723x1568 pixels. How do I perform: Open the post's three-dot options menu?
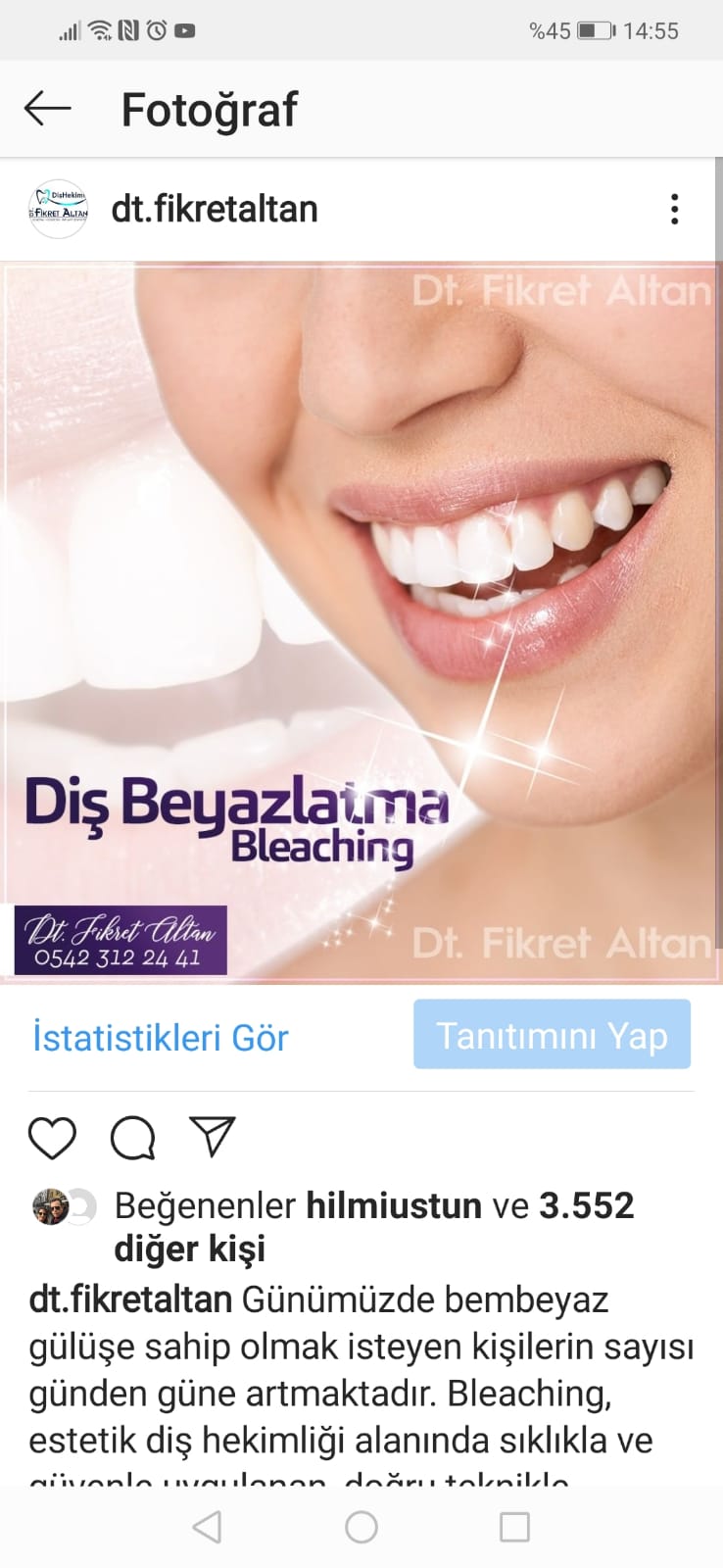pyautogui.click(x=674, y=209)
